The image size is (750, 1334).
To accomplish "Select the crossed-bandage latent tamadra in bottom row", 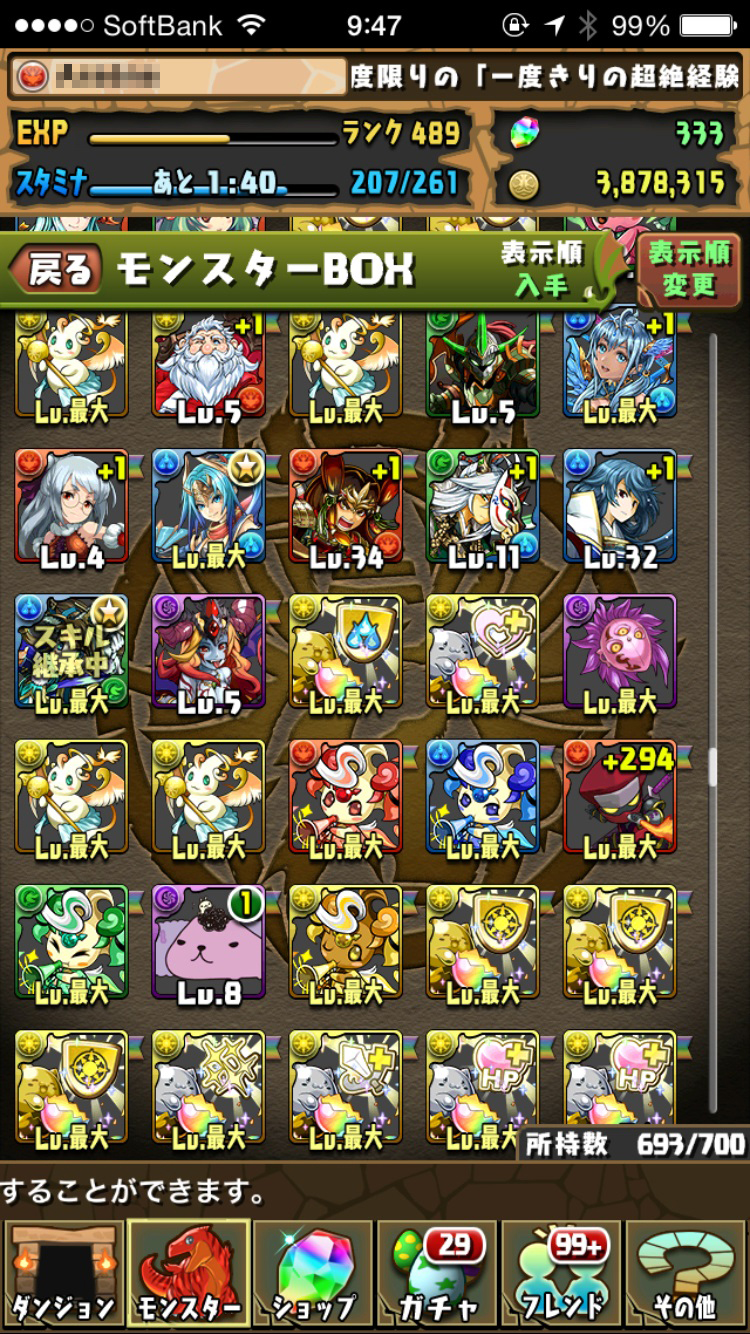I will (208, 1088).
